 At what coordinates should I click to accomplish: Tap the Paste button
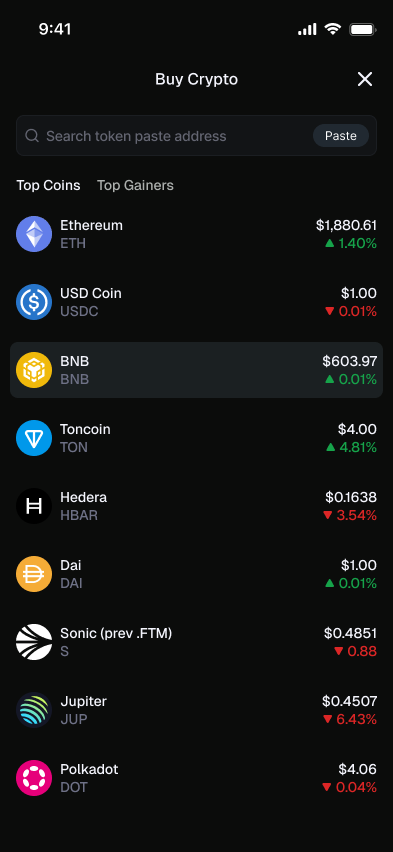(341, 136)
